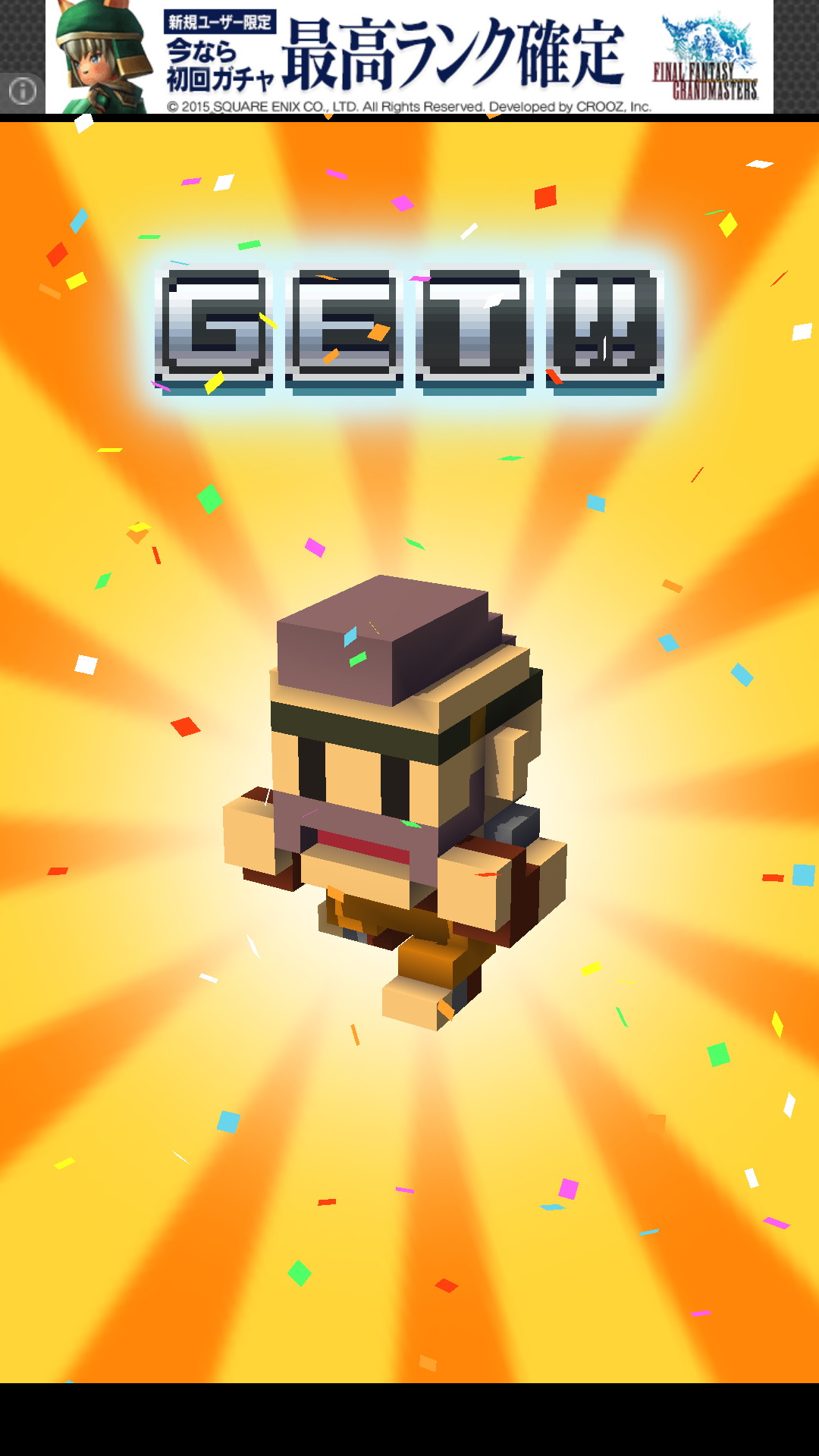This screenshot has height=1456, width=819.
Task: Tap the ad info icon
Action: (x=23, y=92)
